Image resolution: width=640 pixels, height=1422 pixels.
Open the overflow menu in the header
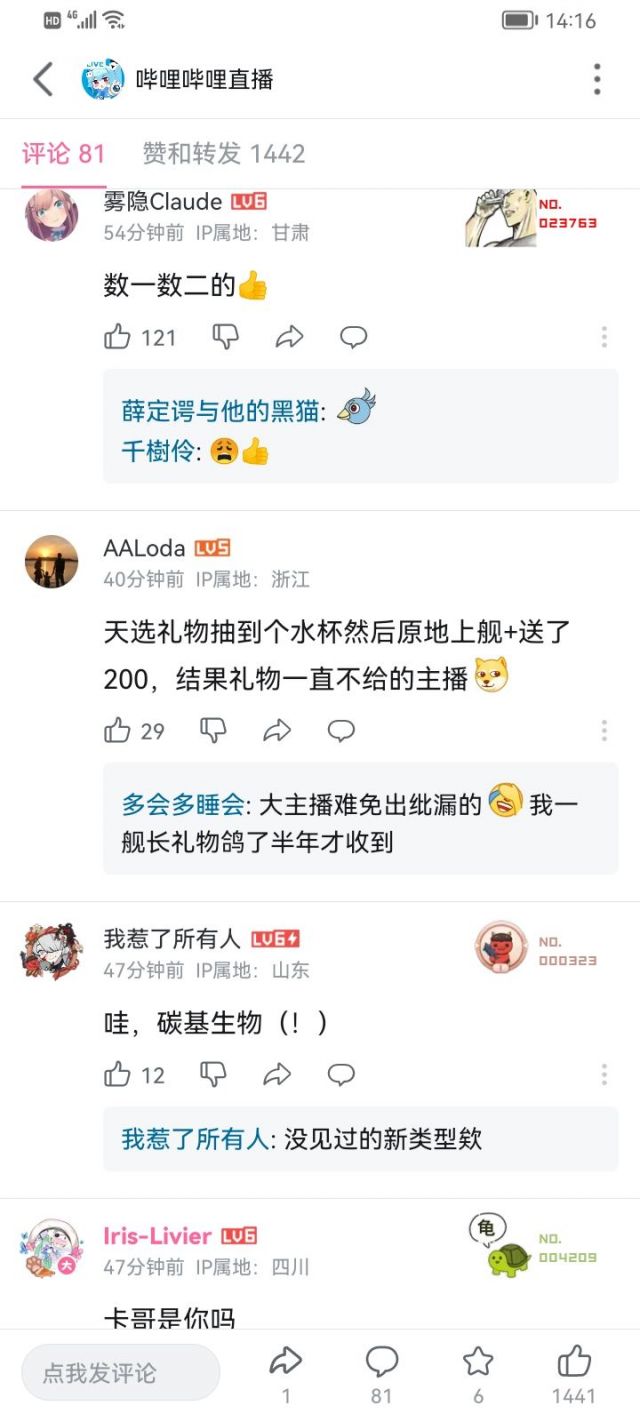[x=597, y=79]
